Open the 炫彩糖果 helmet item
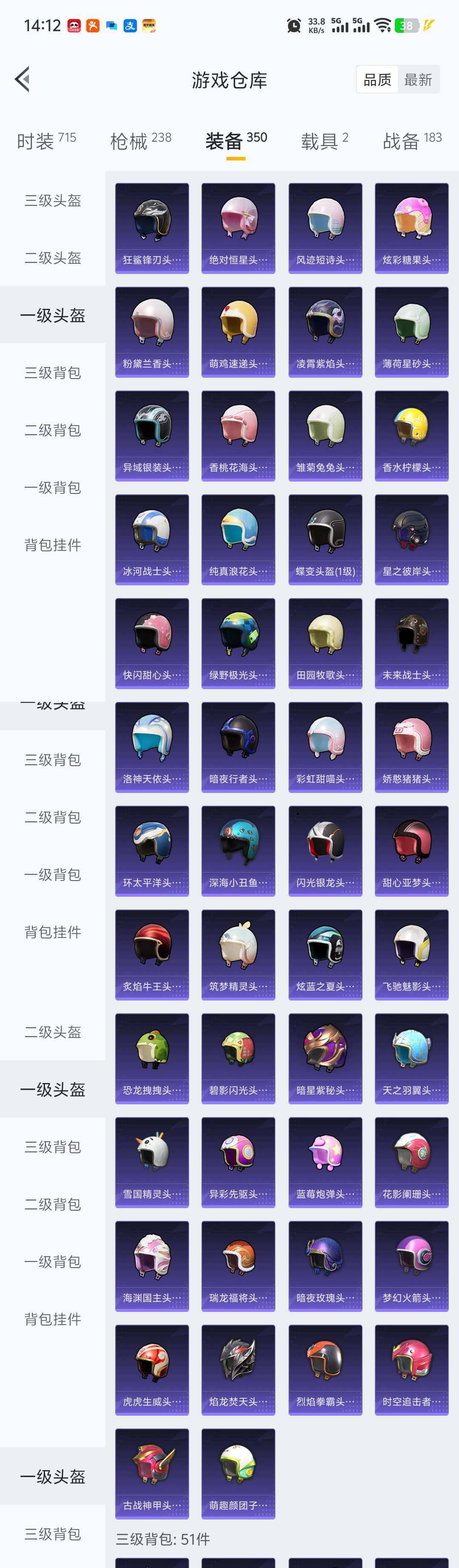 [411, 228]
